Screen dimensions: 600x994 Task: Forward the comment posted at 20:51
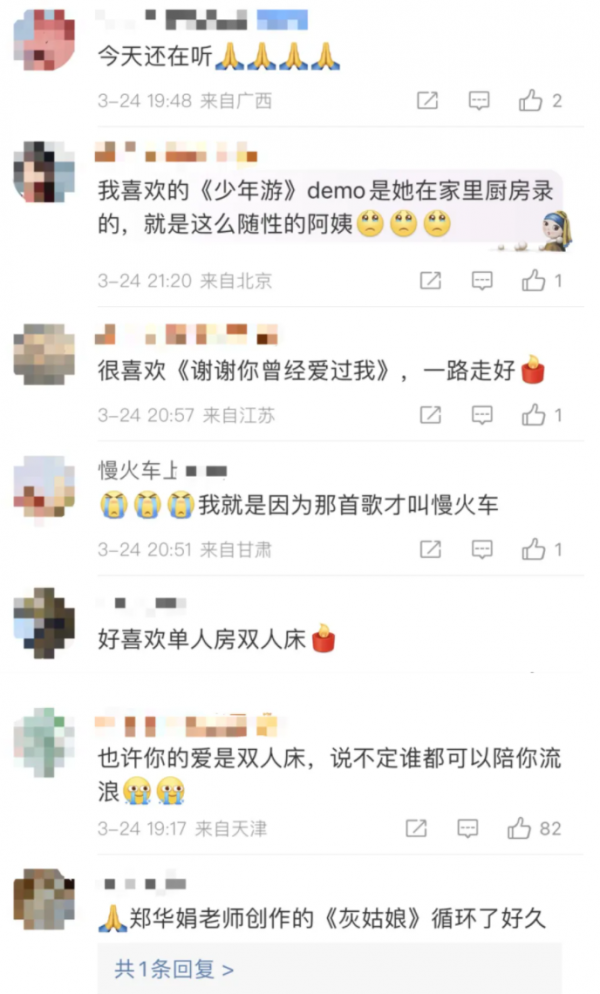tap(431, 549)
